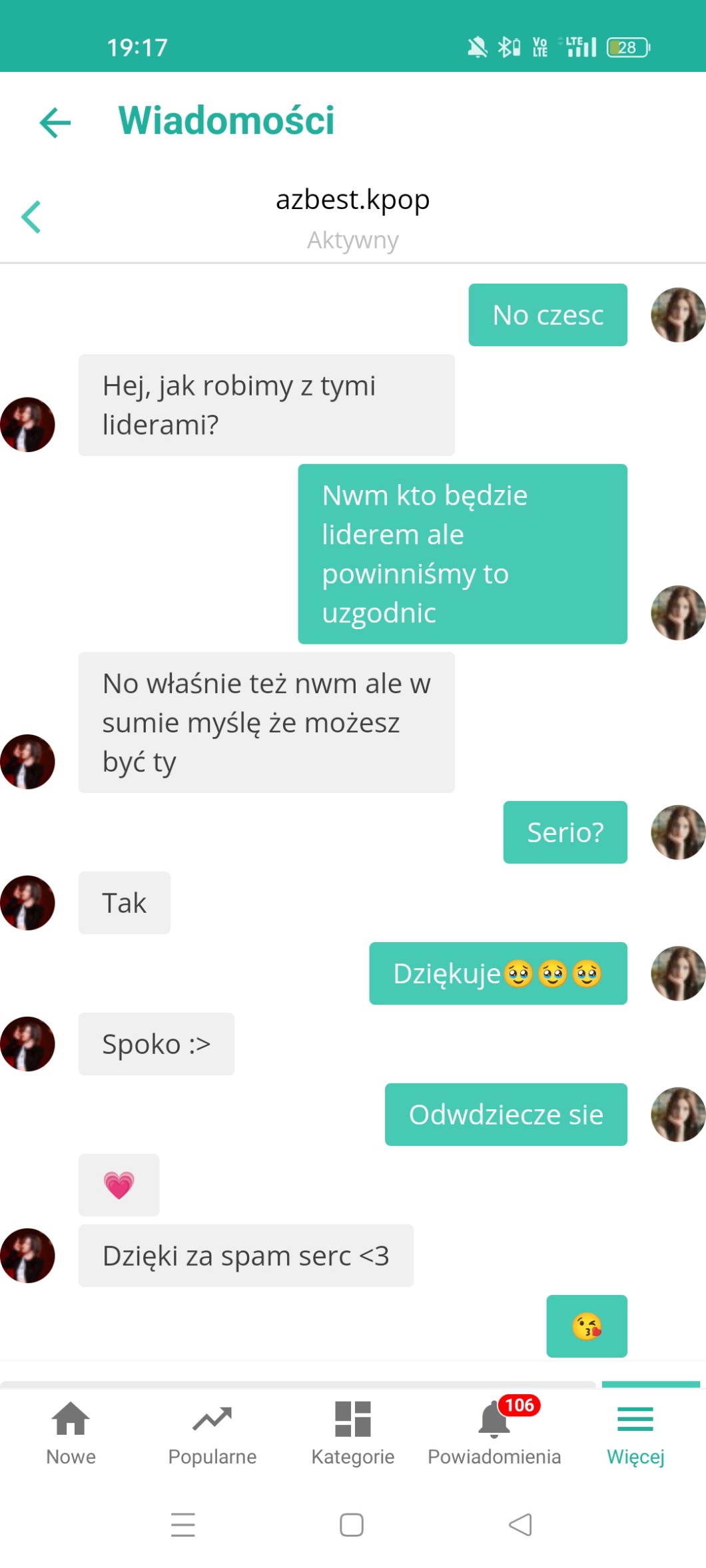Return to the conversation list via chevron
Screen dimensions: 706x1568
[31, 217]
